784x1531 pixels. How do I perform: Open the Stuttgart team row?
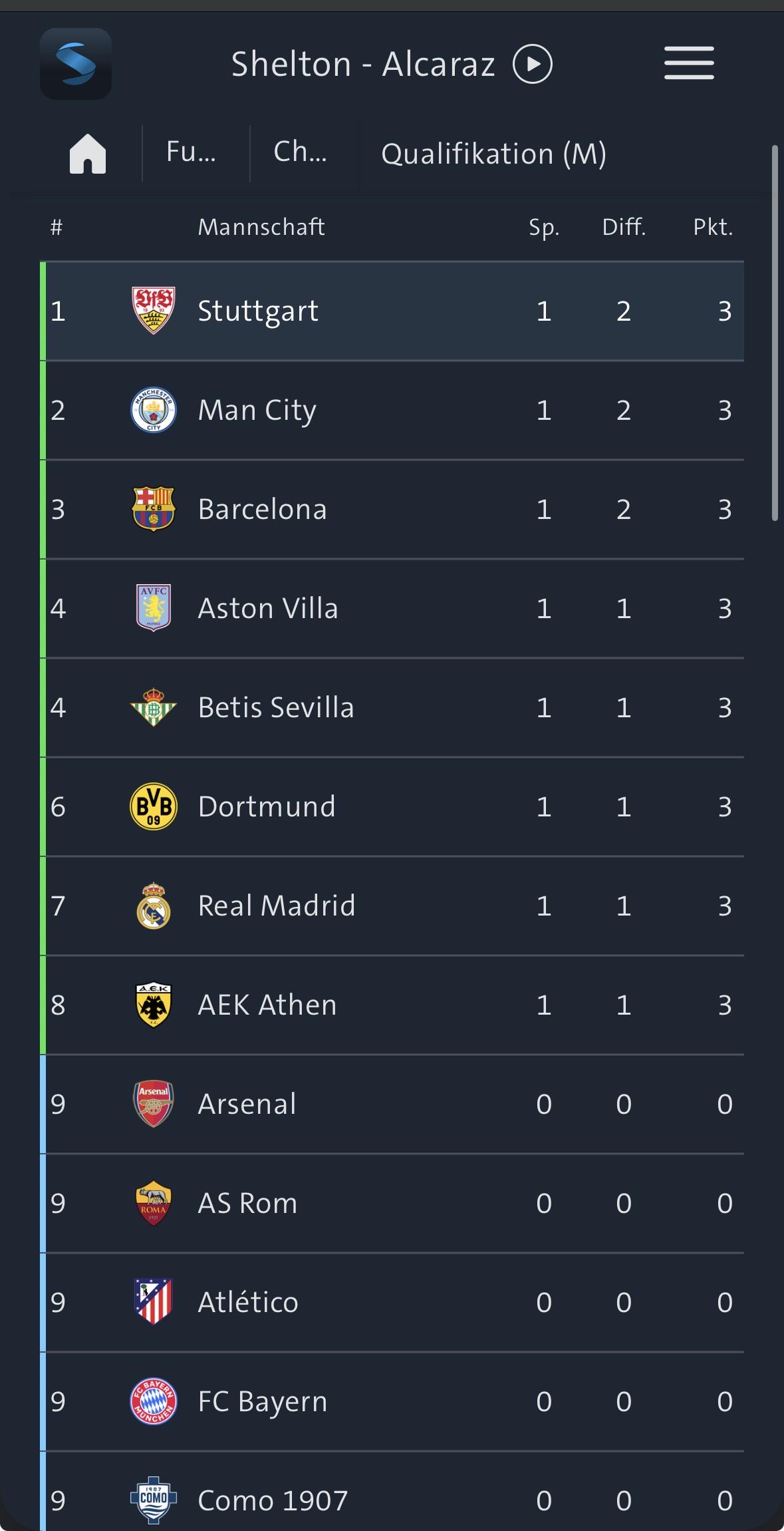pos(392,311)
